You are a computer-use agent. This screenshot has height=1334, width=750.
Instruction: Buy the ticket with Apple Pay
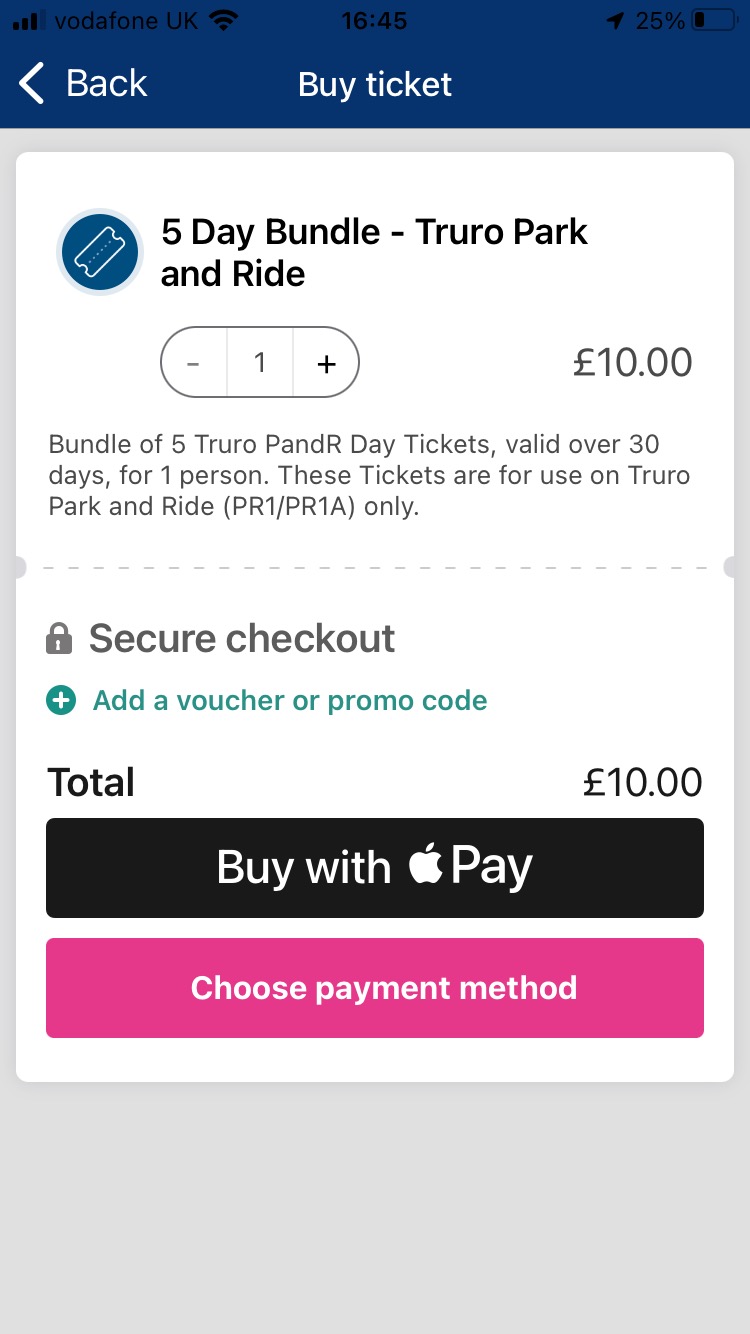(375, 866)
